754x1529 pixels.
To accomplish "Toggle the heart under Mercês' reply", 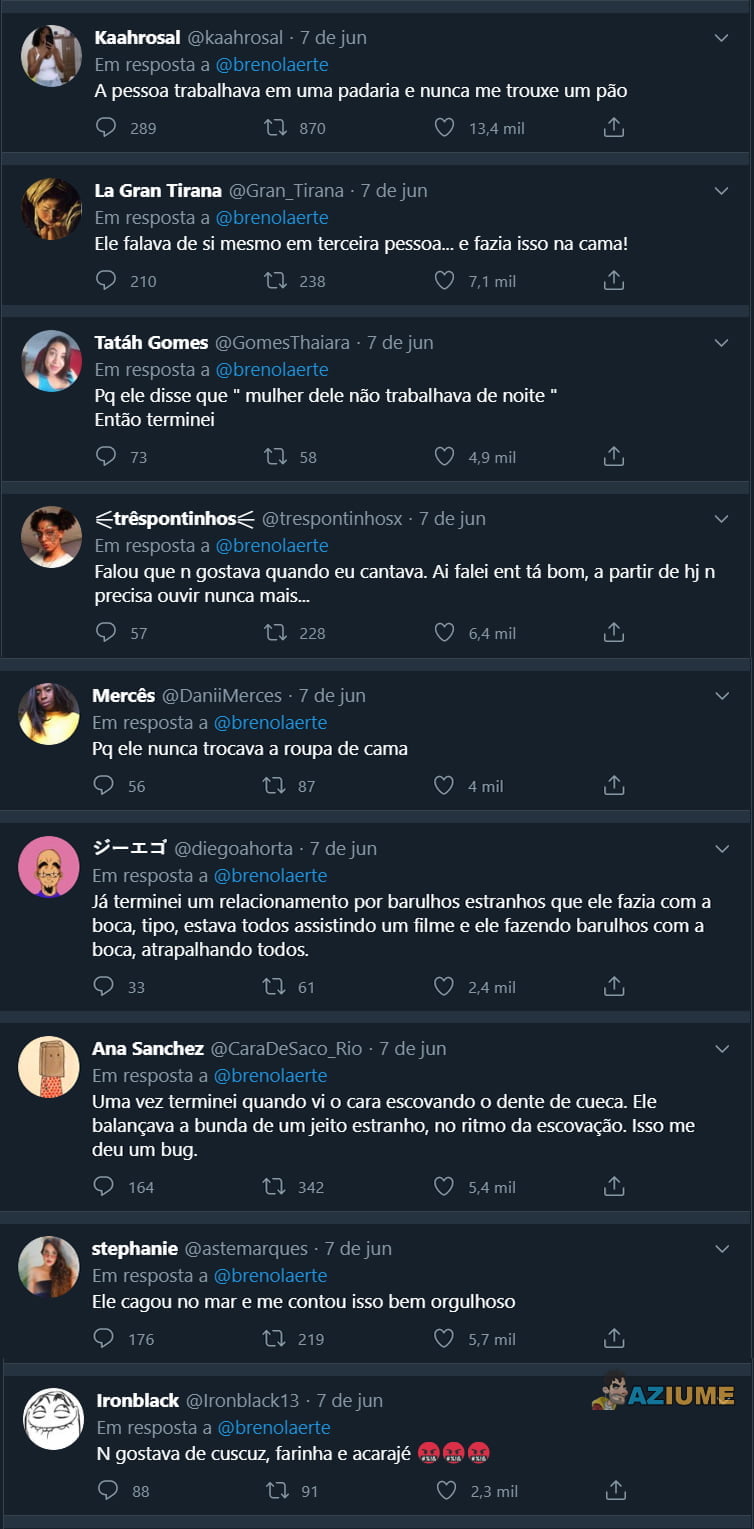I will (x=444, y=785).
